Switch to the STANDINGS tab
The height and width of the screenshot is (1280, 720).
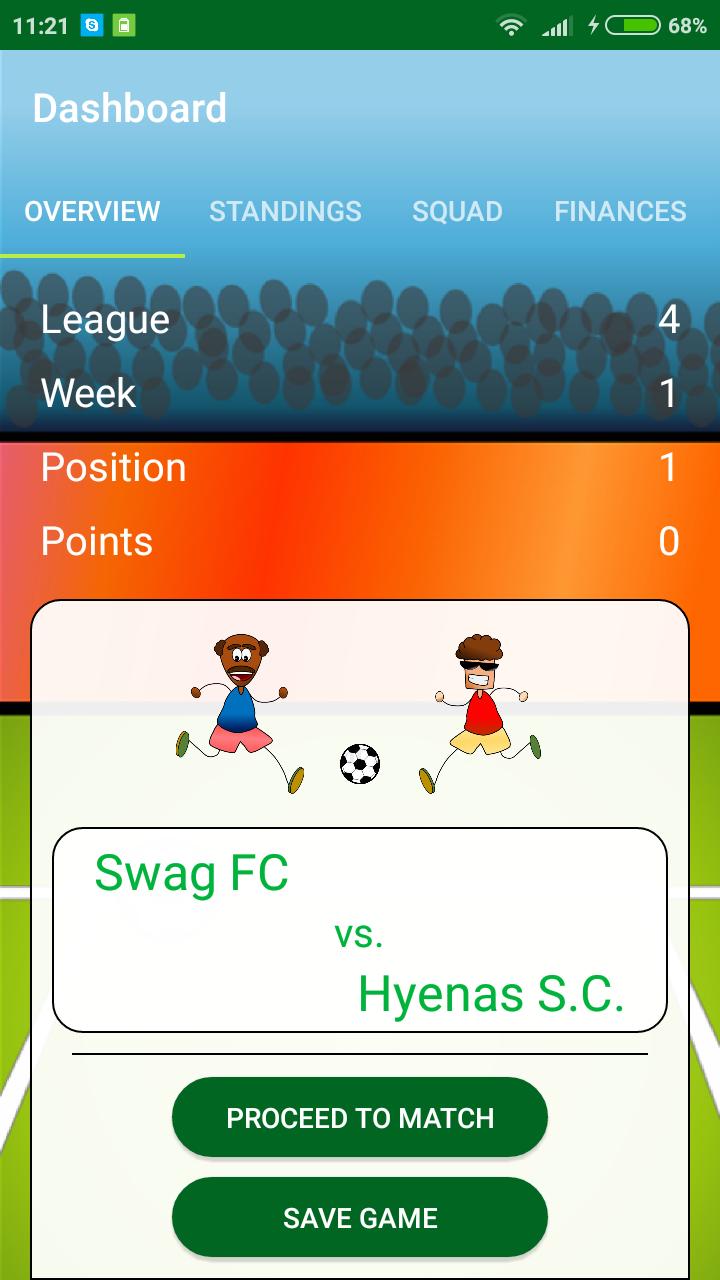point(285,212)
